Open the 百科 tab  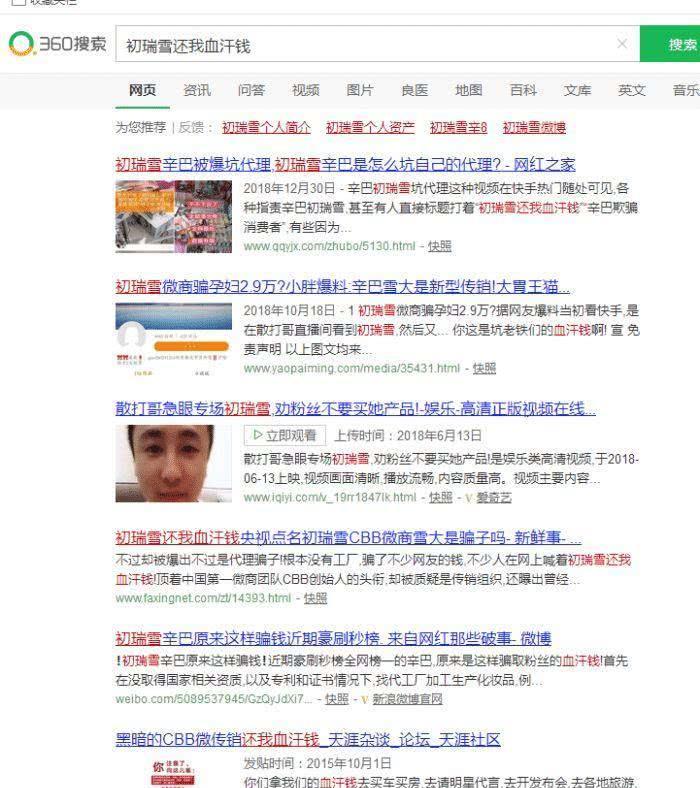pos(523,90)
